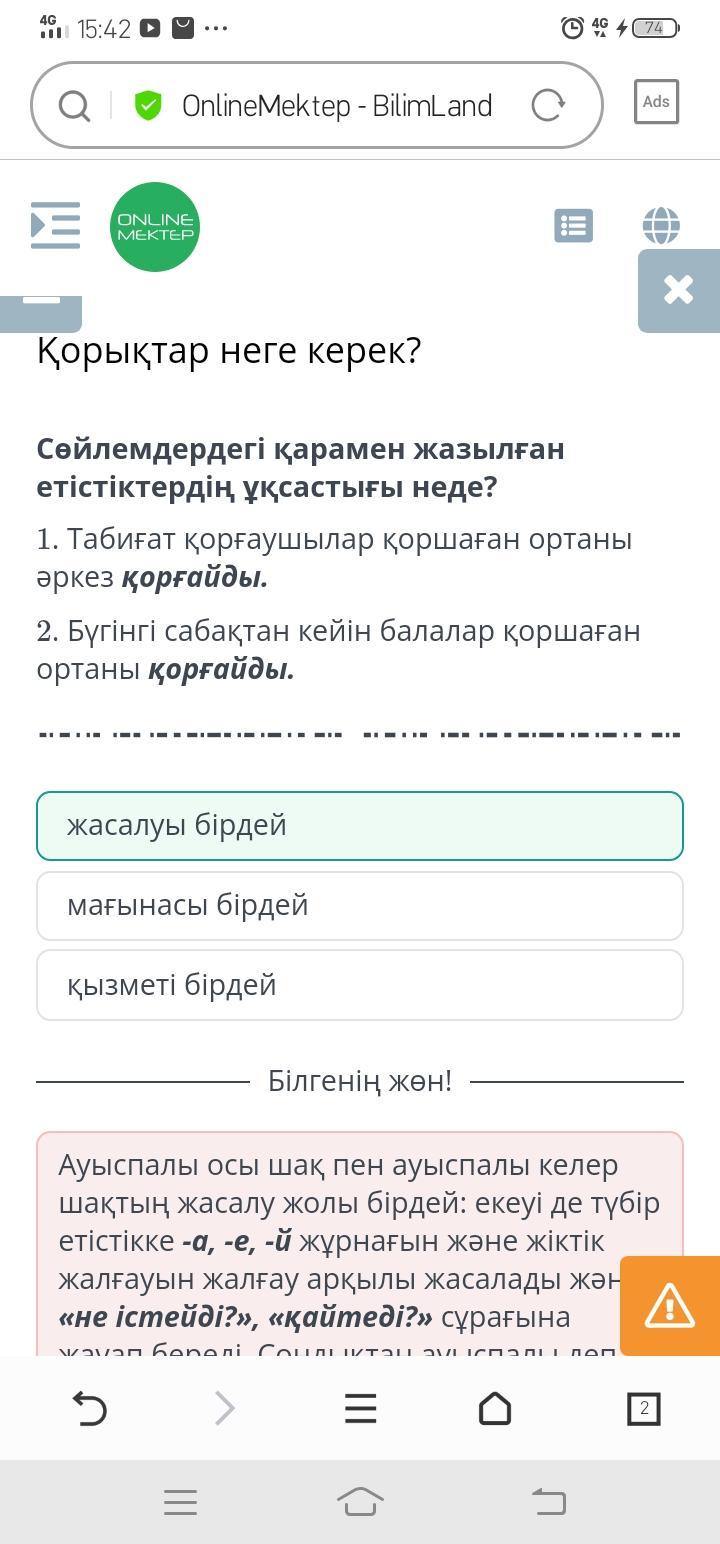Open the lesson list icon

click(x=573, y=226)
